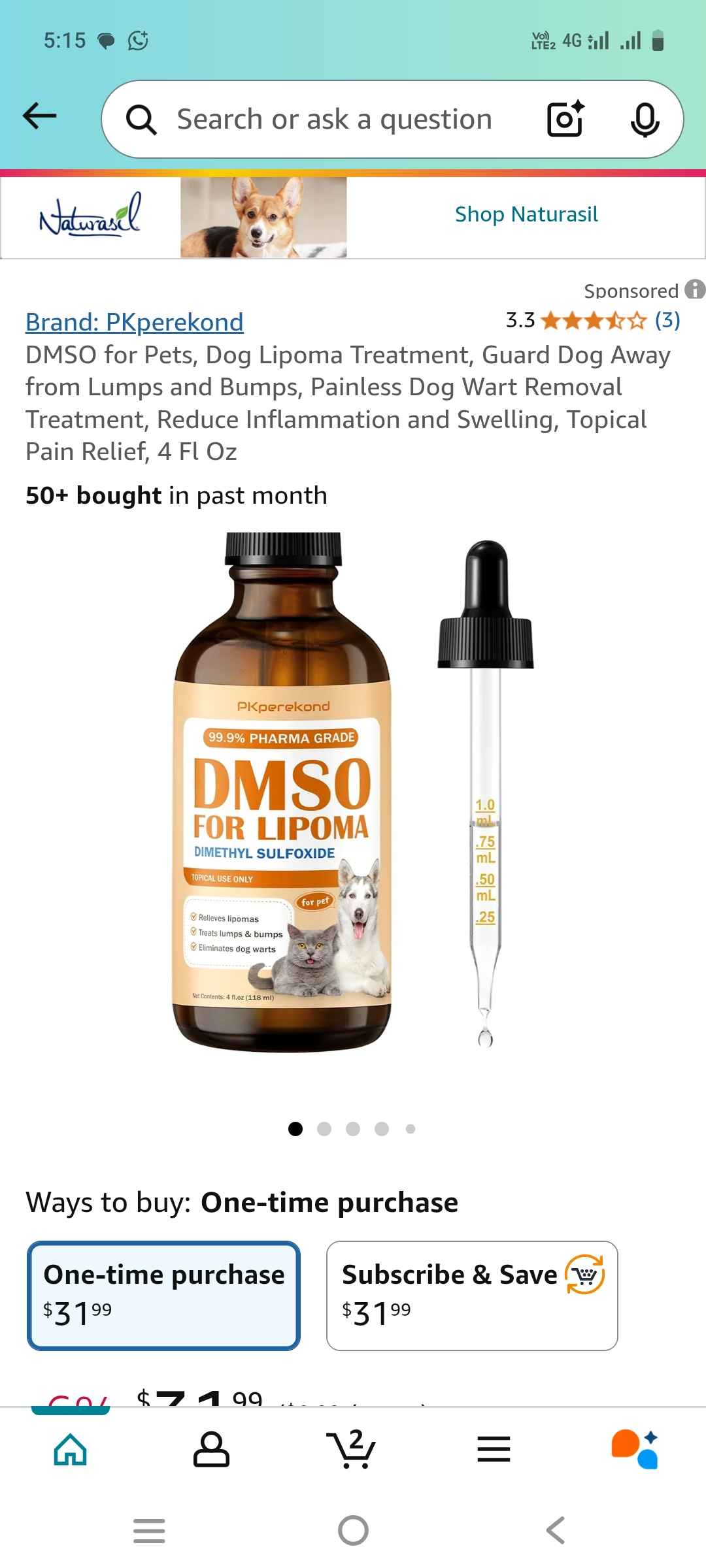Open Brand: PKperekond link
706x1568 pixels.
pos(134,322)
